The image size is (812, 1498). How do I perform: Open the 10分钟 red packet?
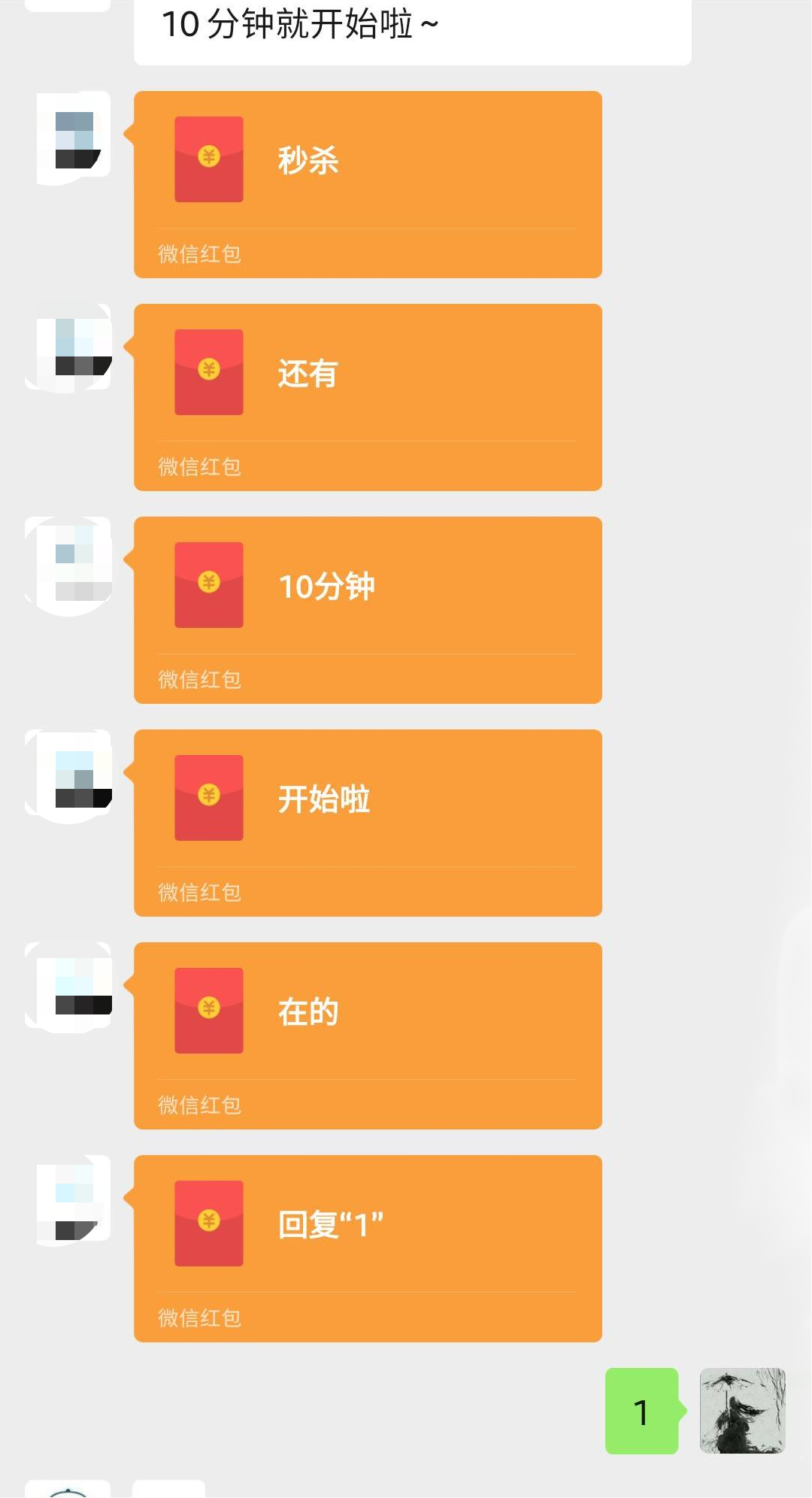pyautogui.click(x=368, y=610)
